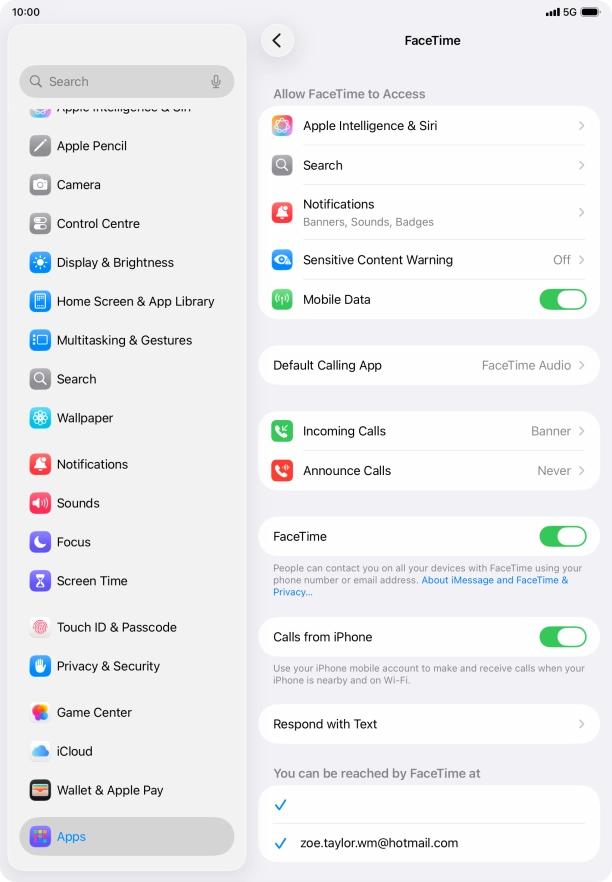Open Incoming Calls options
Screen dimensions: 612x882
pyautogui.click(x=429, y=431)
